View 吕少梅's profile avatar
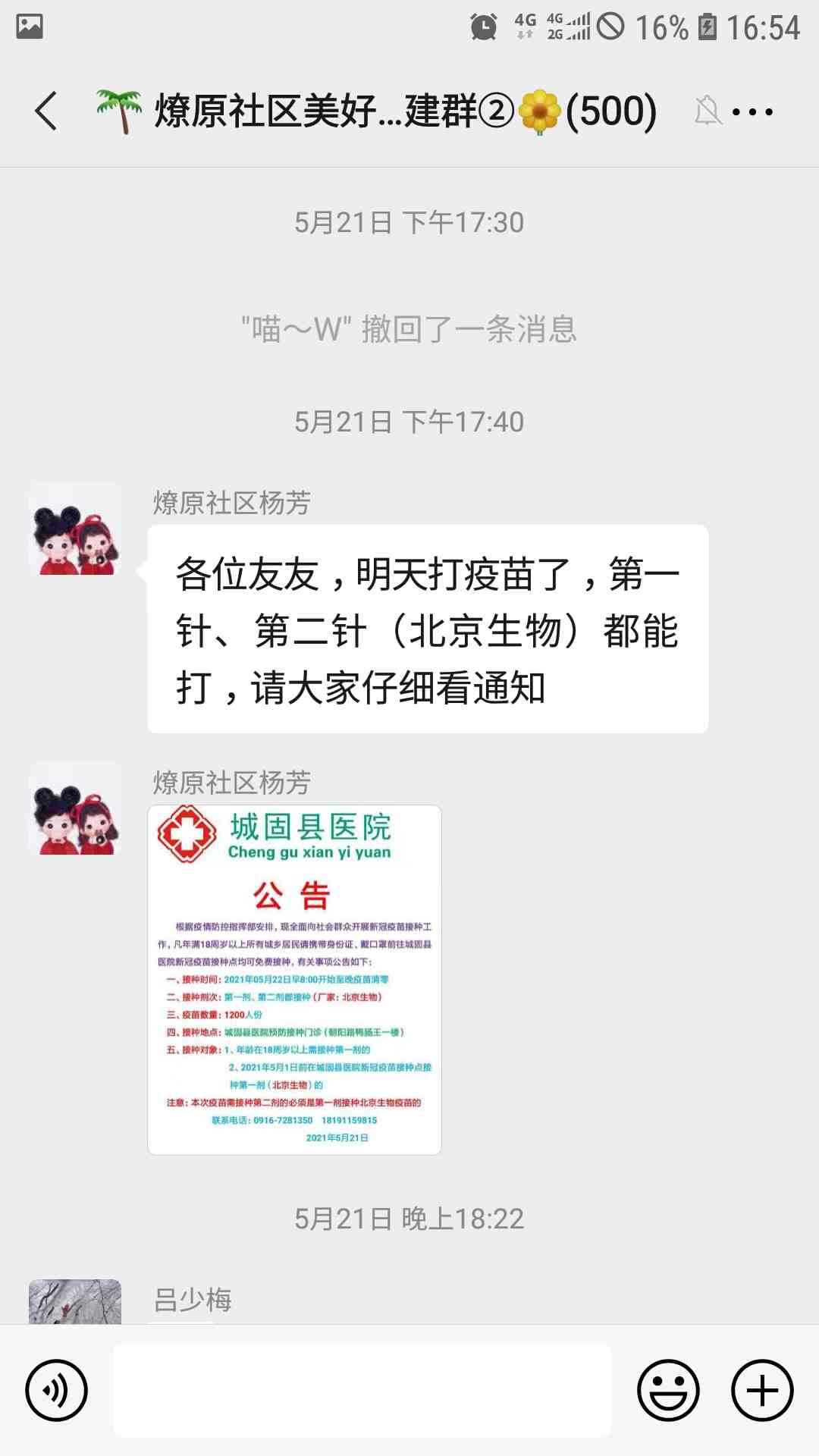The height and width of the screenshot is (1456, 819). point(74,1301)
